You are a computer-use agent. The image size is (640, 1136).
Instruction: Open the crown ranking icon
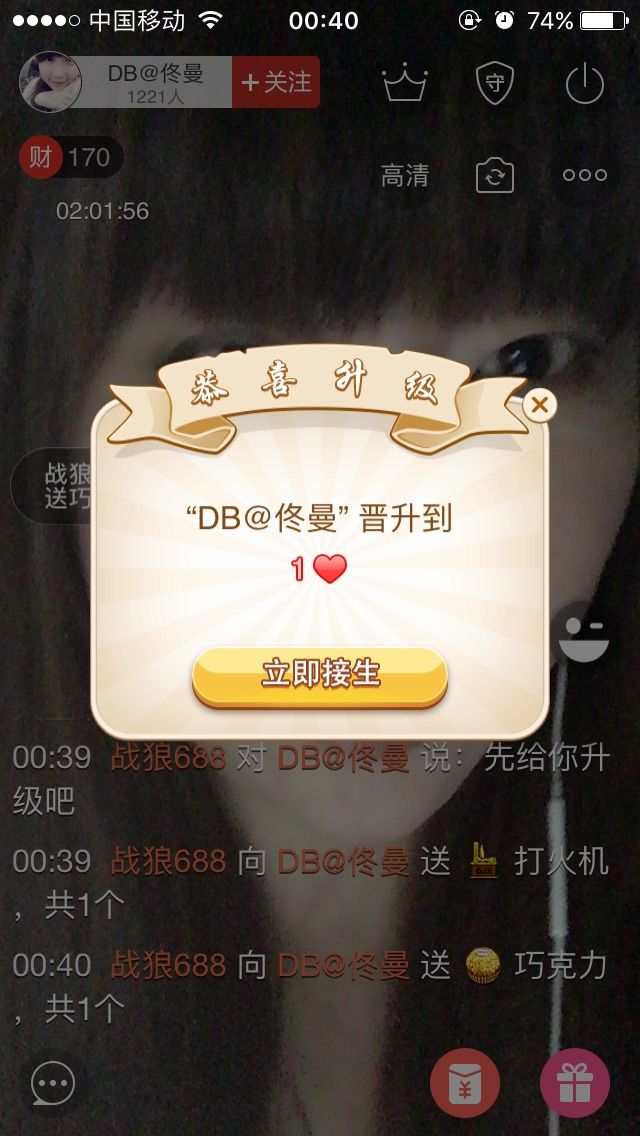[x=405, y=84]
